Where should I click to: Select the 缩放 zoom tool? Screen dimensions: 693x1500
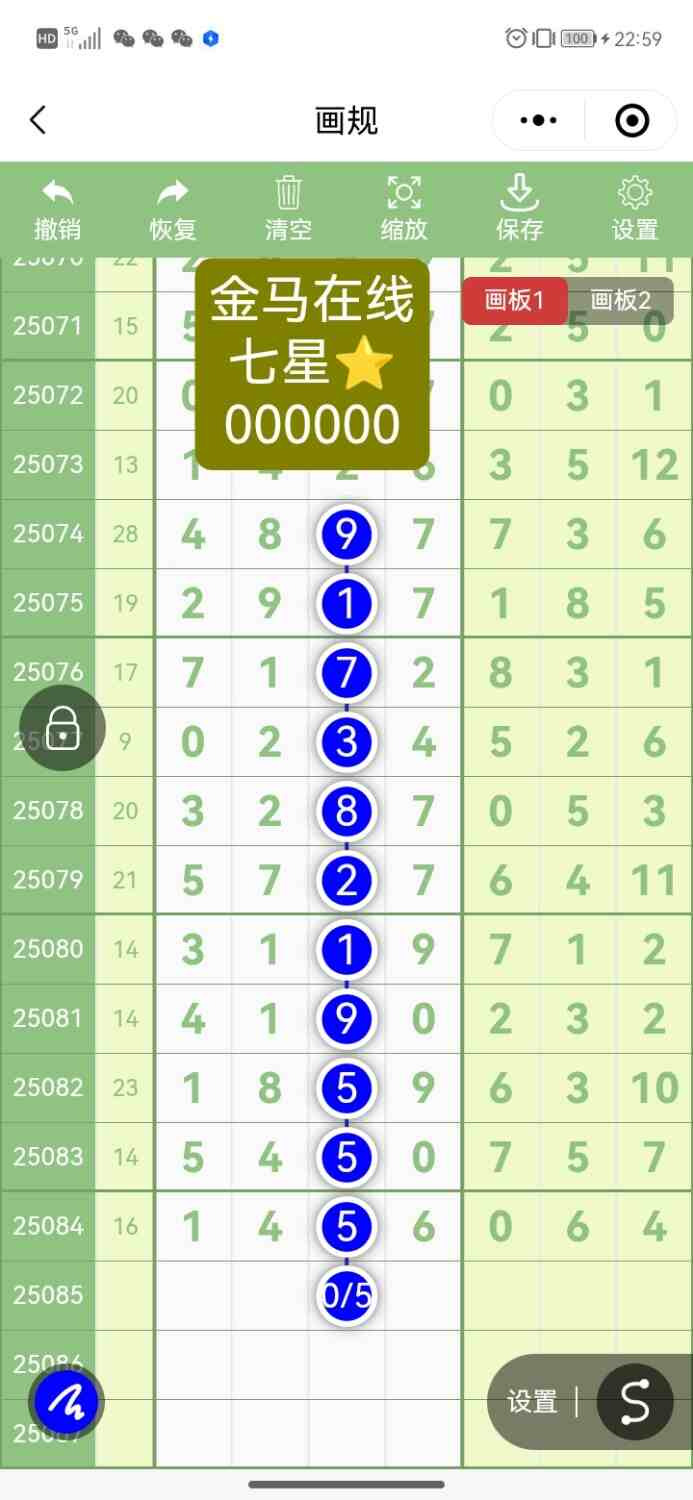[404, 209]
